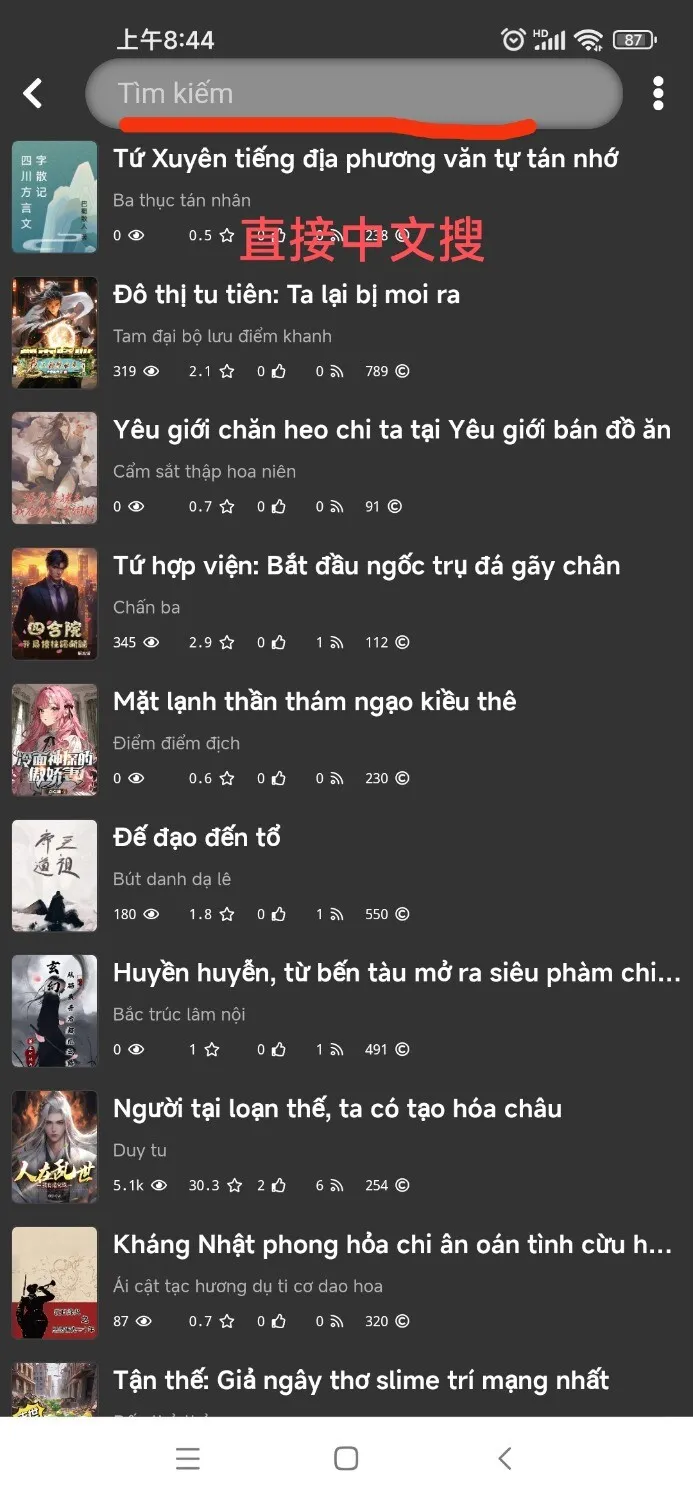Open Kháng Nhật phong hỏa chi ân oán
Viewport: 693px width, 1500px height.
(x=391, y=1244)
